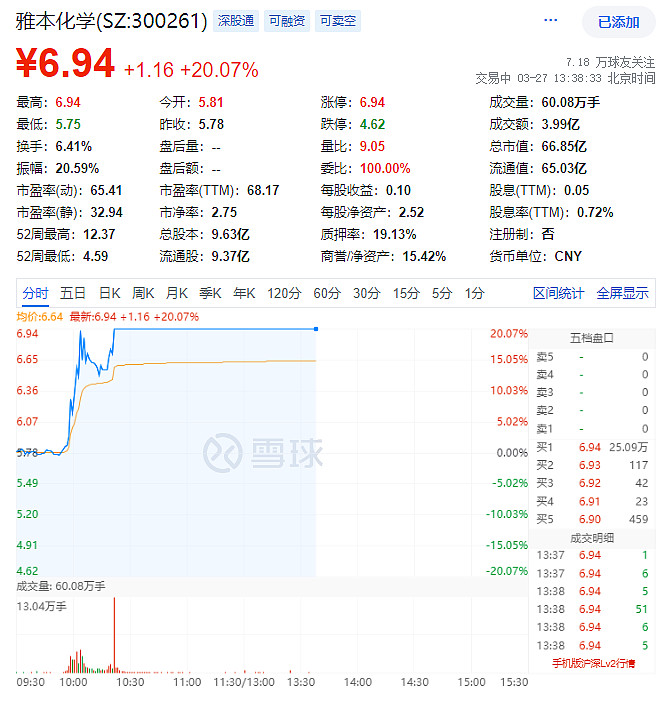
Task: Tap the 已添加 watchlist button
Action: click(x=618, y=21)
